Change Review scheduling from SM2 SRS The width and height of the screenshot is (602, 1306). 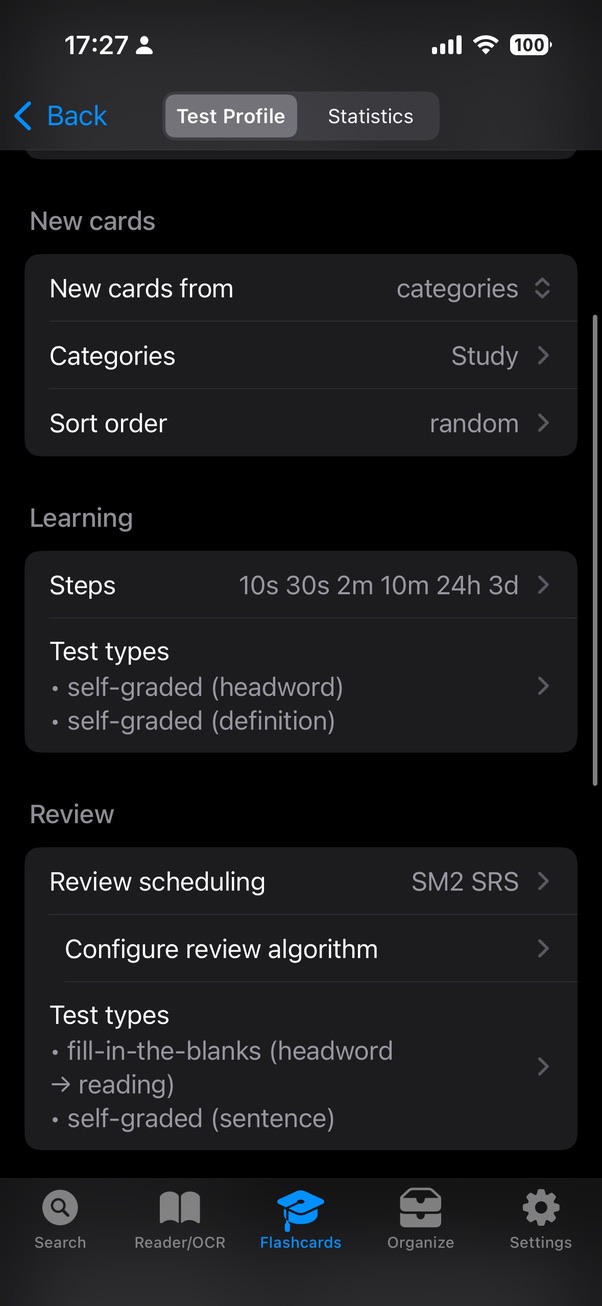point(300,882)
